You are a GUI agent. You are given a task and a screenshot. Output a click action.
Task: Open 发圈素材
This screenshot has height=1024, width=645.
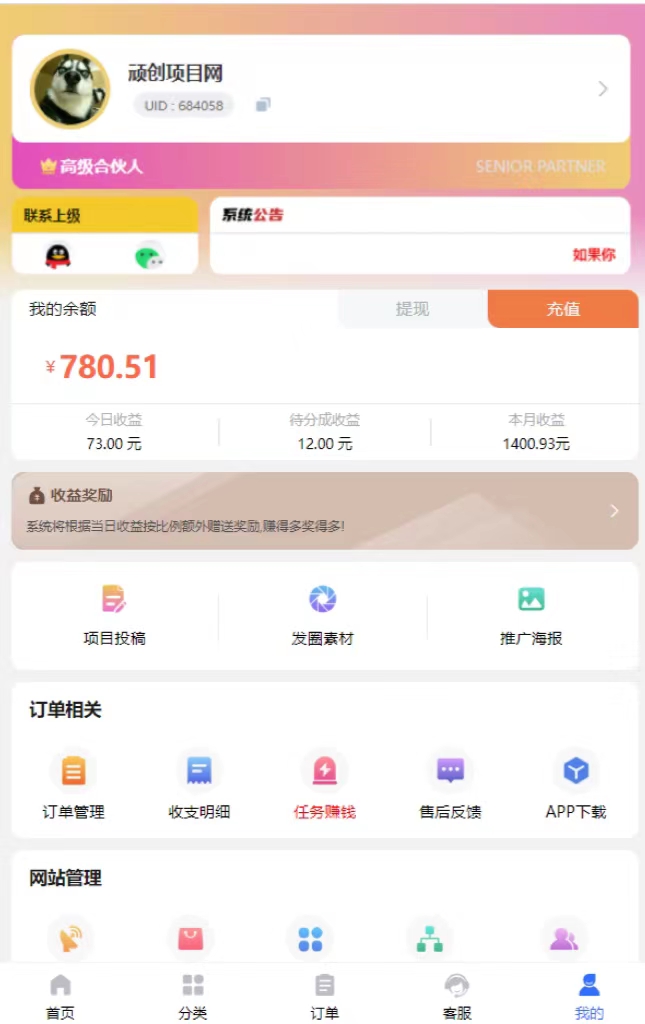[x=322, y=615]
